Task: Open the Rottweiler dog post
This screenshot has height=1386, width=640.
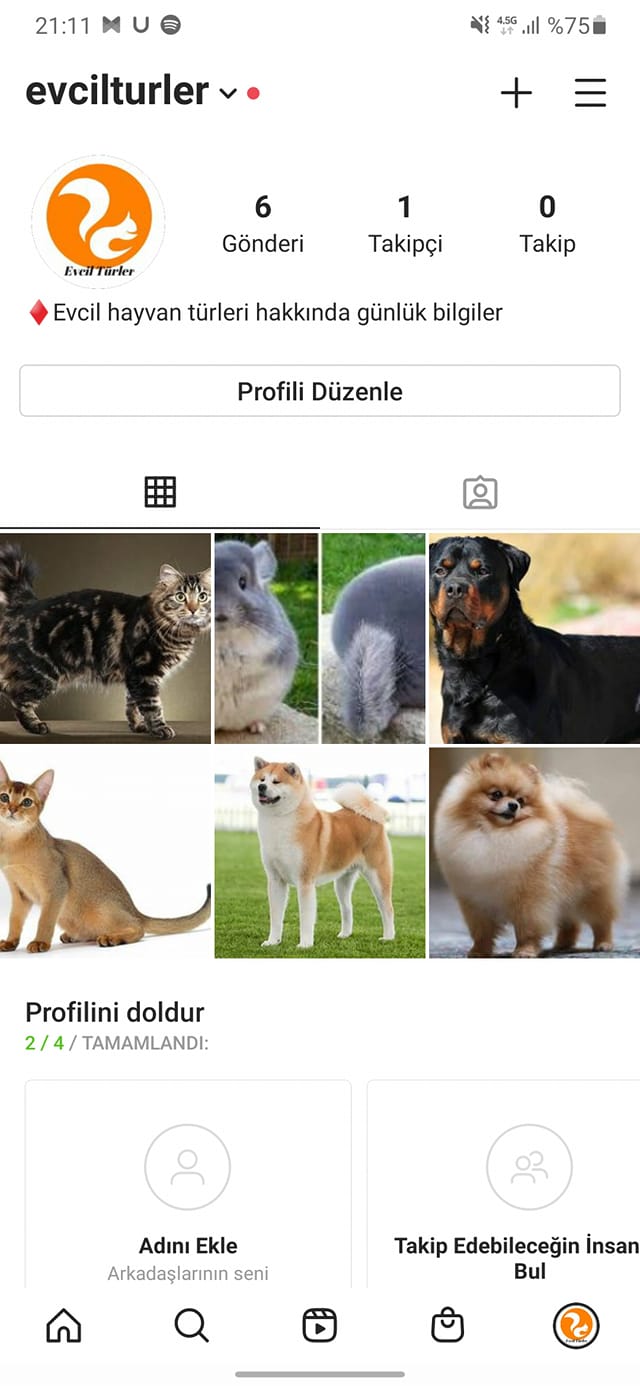Action: coord(535,638)
